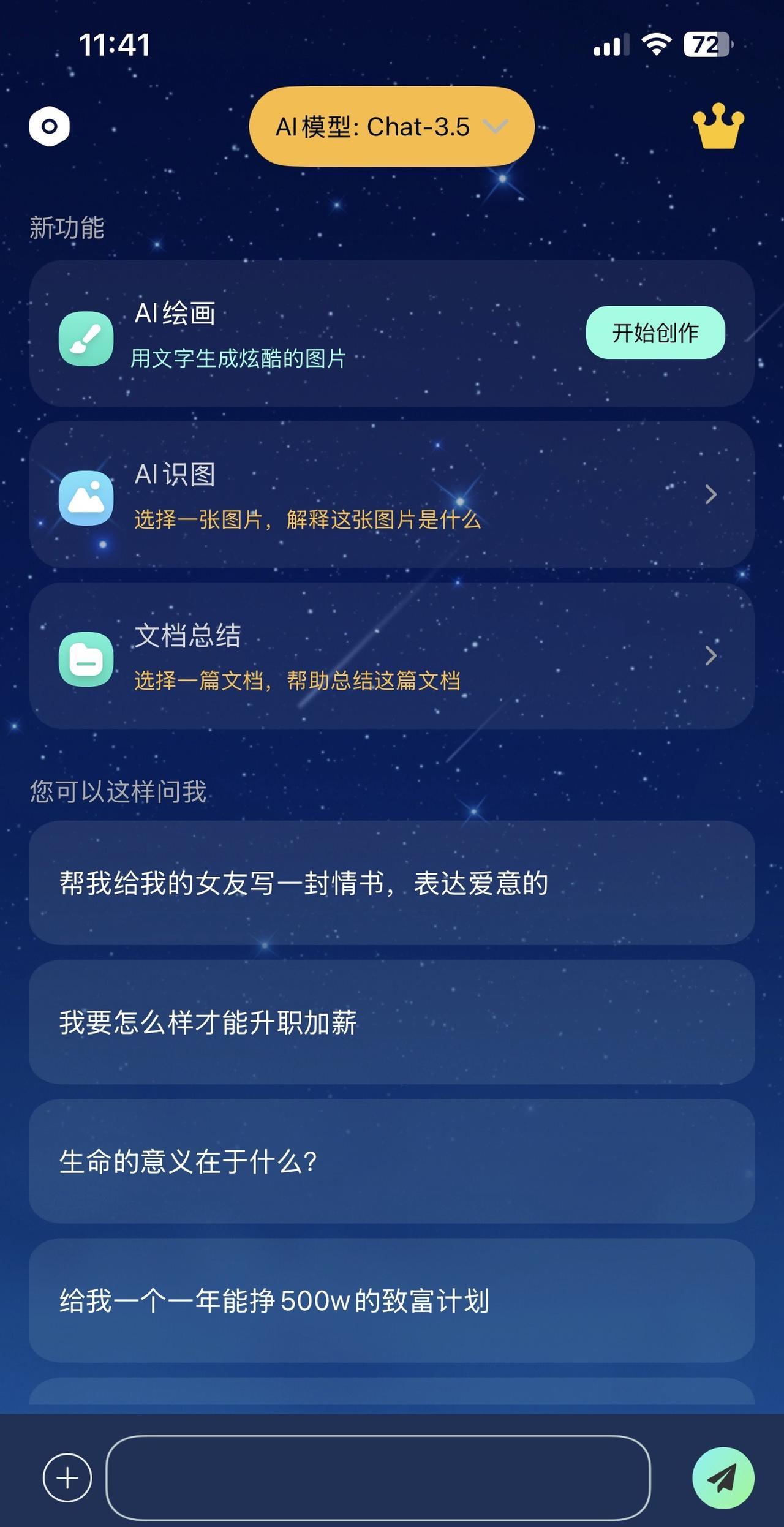Open the 文档总结 feature
This screenshot has width=784, height=1527.
[392, 655]
